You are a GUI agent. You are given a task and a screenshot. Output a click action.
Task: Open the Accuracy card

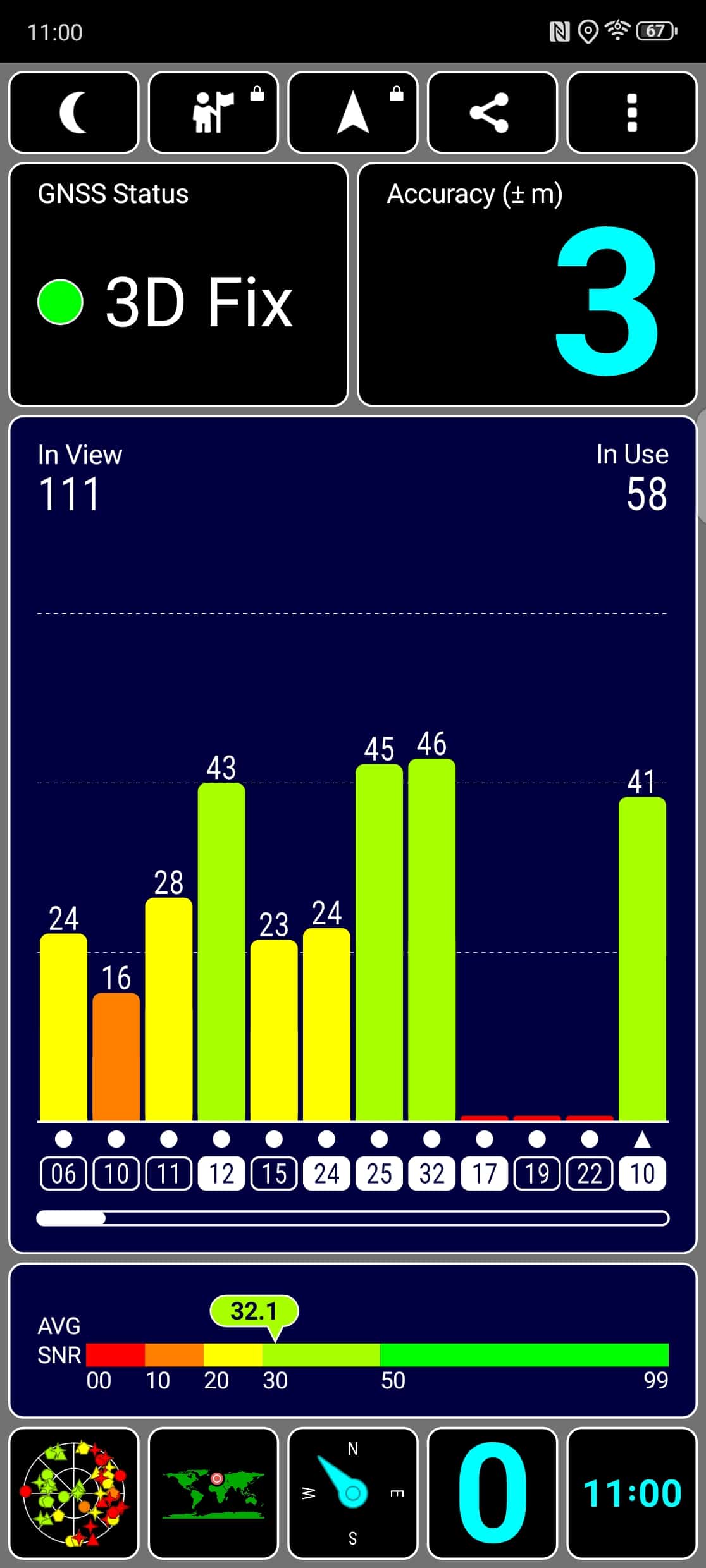click(x=528, y=285)
